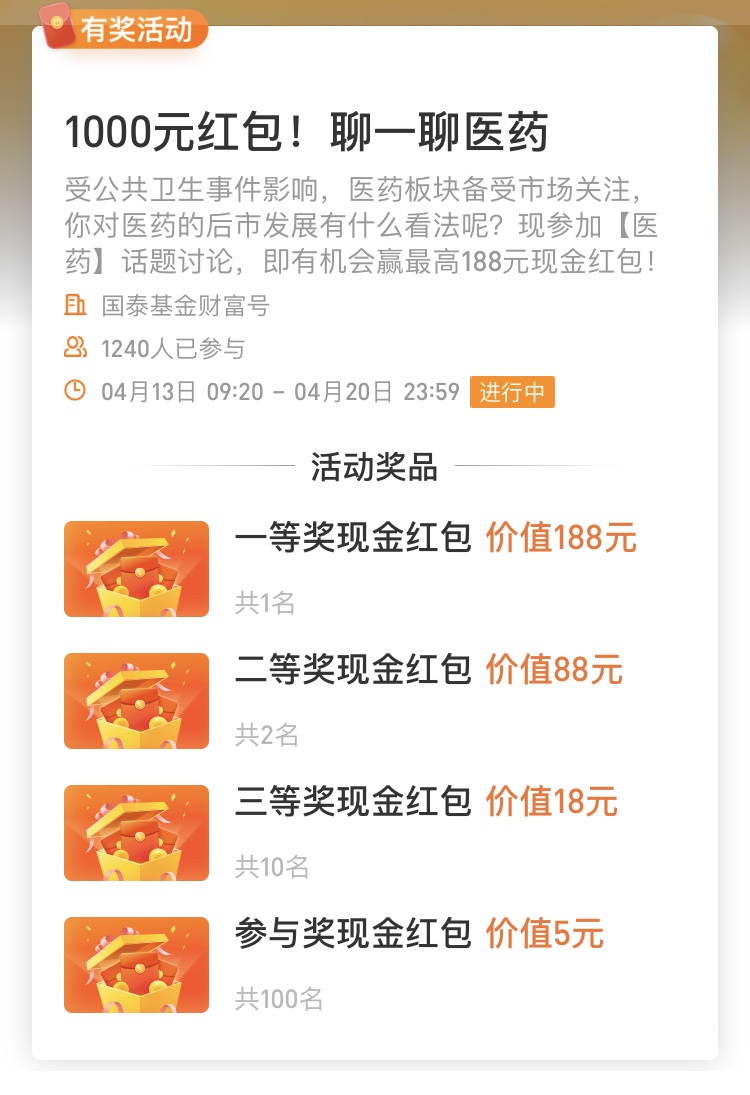Open the 国泰基金财富号 account page
Viewport: 750px width, 1095px height.
[185, 306]
